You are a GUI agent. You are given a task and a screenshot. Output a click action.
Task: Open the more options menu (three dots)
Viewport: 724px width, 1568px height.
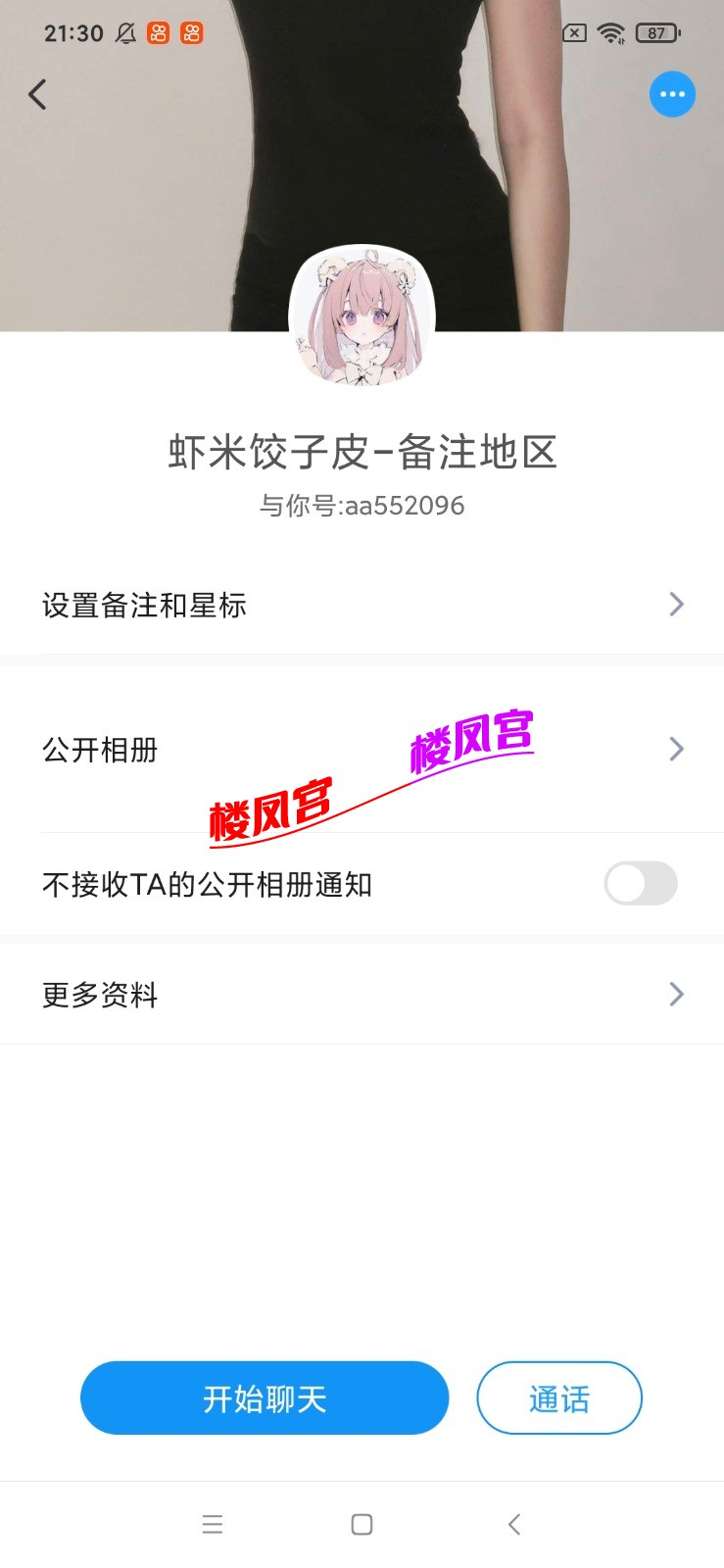click(x=672, y=94)
